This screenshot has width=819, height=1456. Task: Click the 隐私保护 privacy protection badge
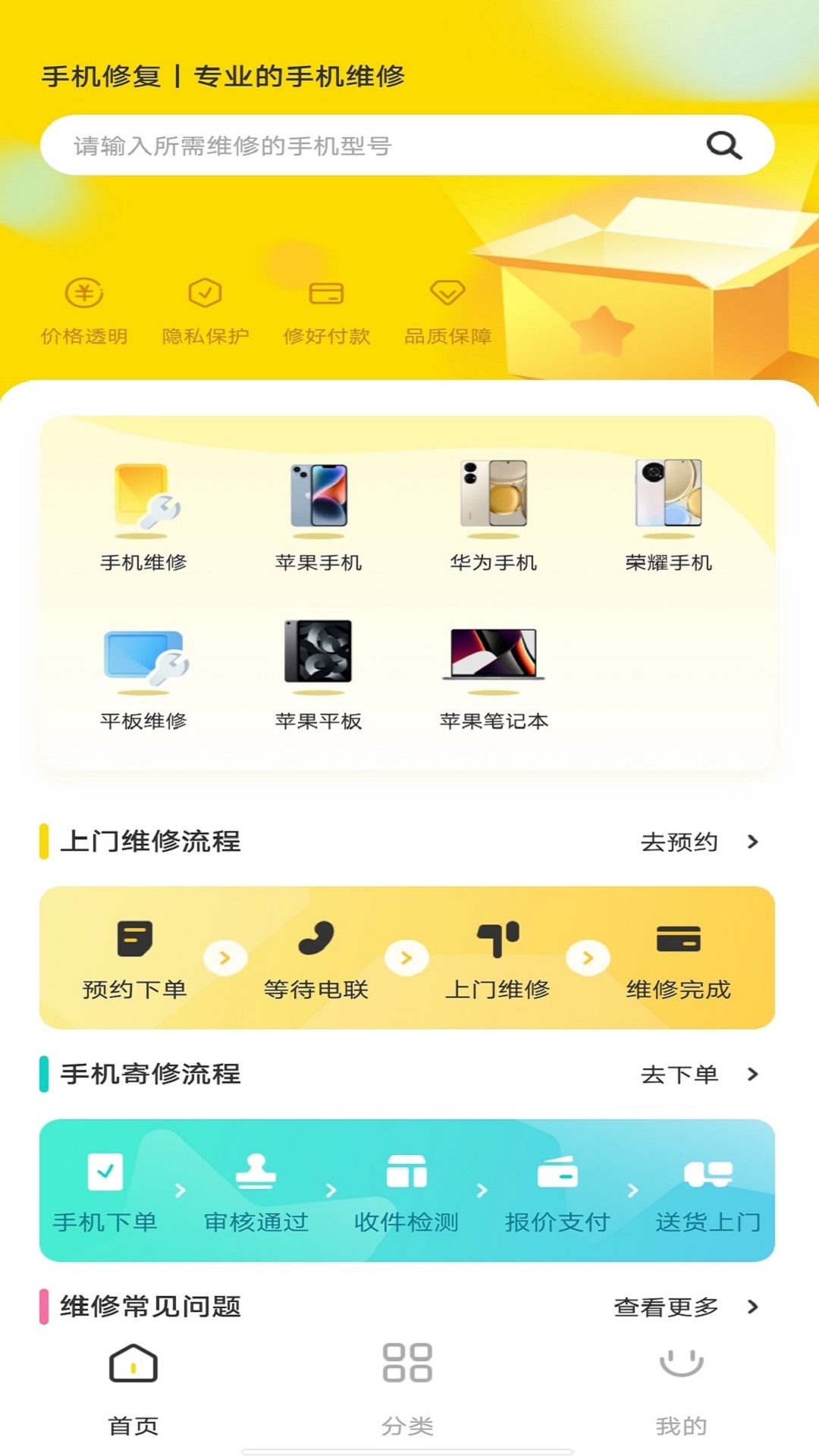coord(206,309)
